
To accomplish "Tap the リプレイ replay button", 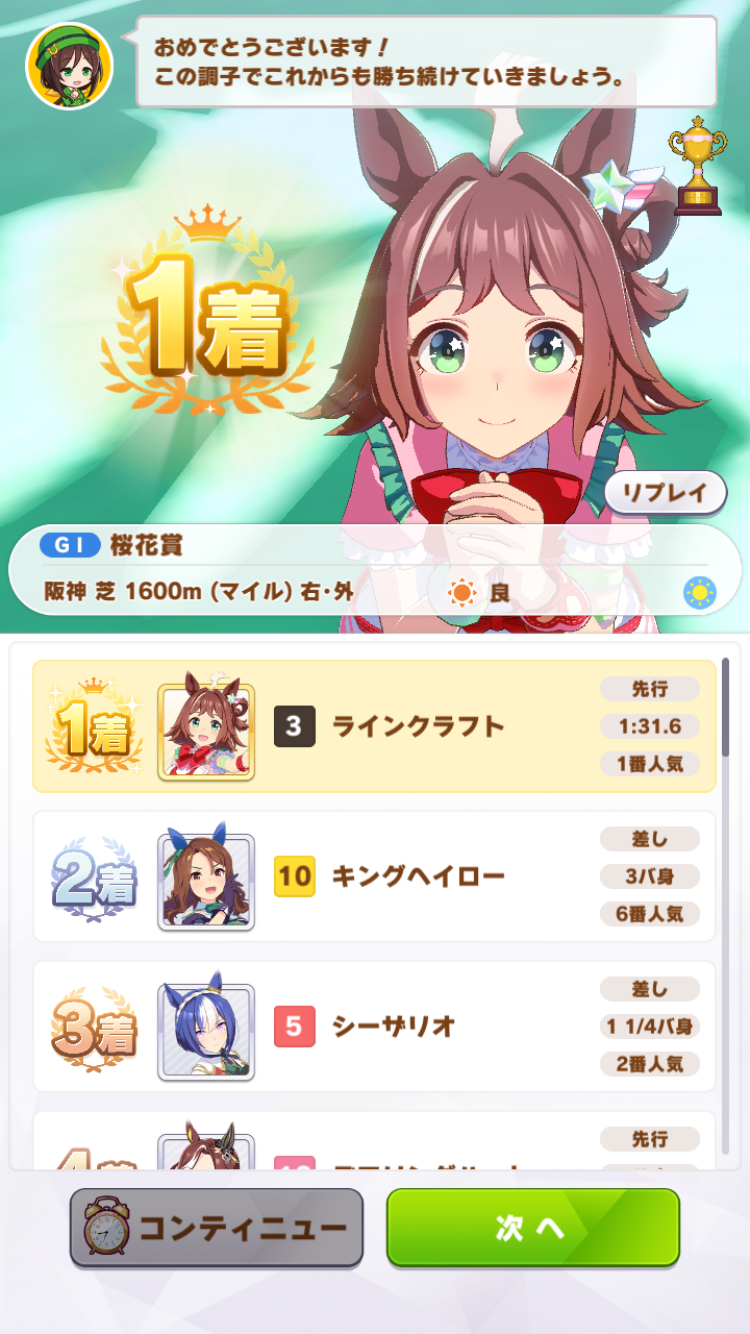I will click(x=665, y=493).
